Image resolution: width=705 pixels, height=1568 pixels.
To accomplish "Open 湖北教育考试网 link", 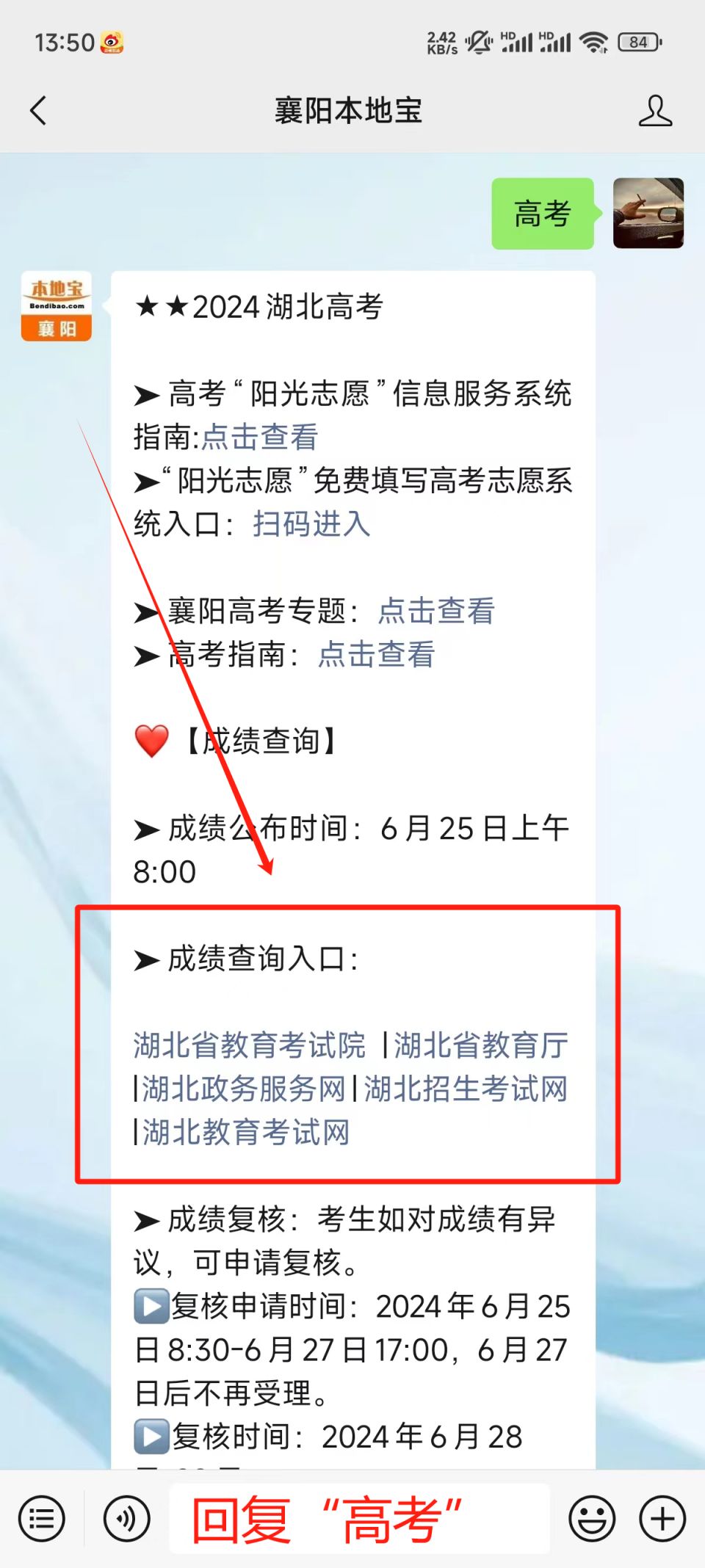I will [x=246, y=1132].
